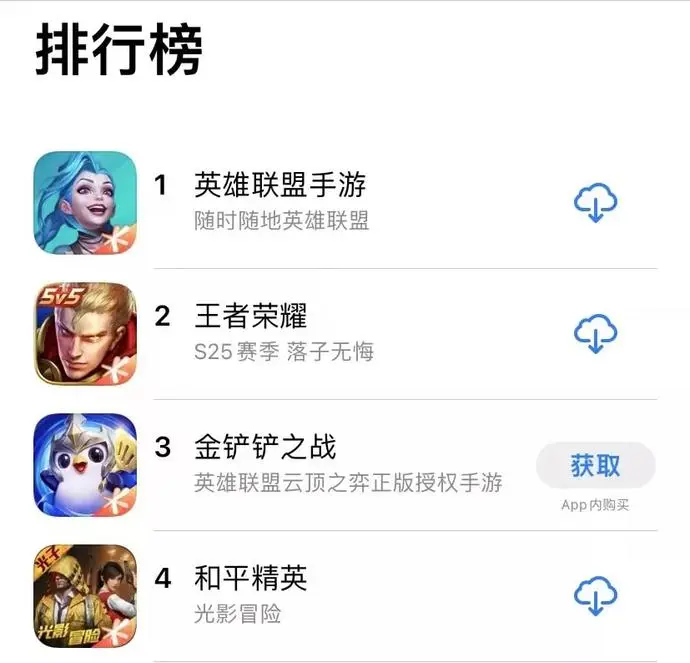The image size is (690, 663).
Task: Tap 获取 to get 金铲铲之战
Action: pyautogui.click(x=595, y=465)
